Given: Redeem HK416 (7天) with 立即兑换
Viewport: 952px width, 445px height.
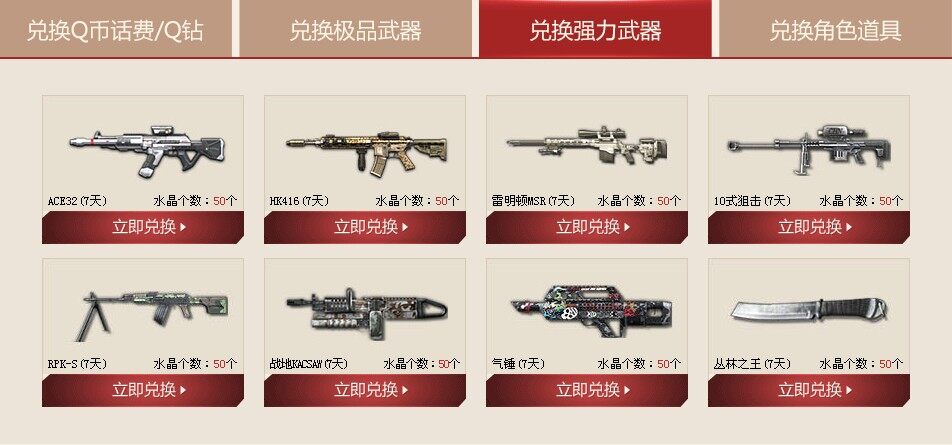Looking at the screenshot, I should click(365, 227).
